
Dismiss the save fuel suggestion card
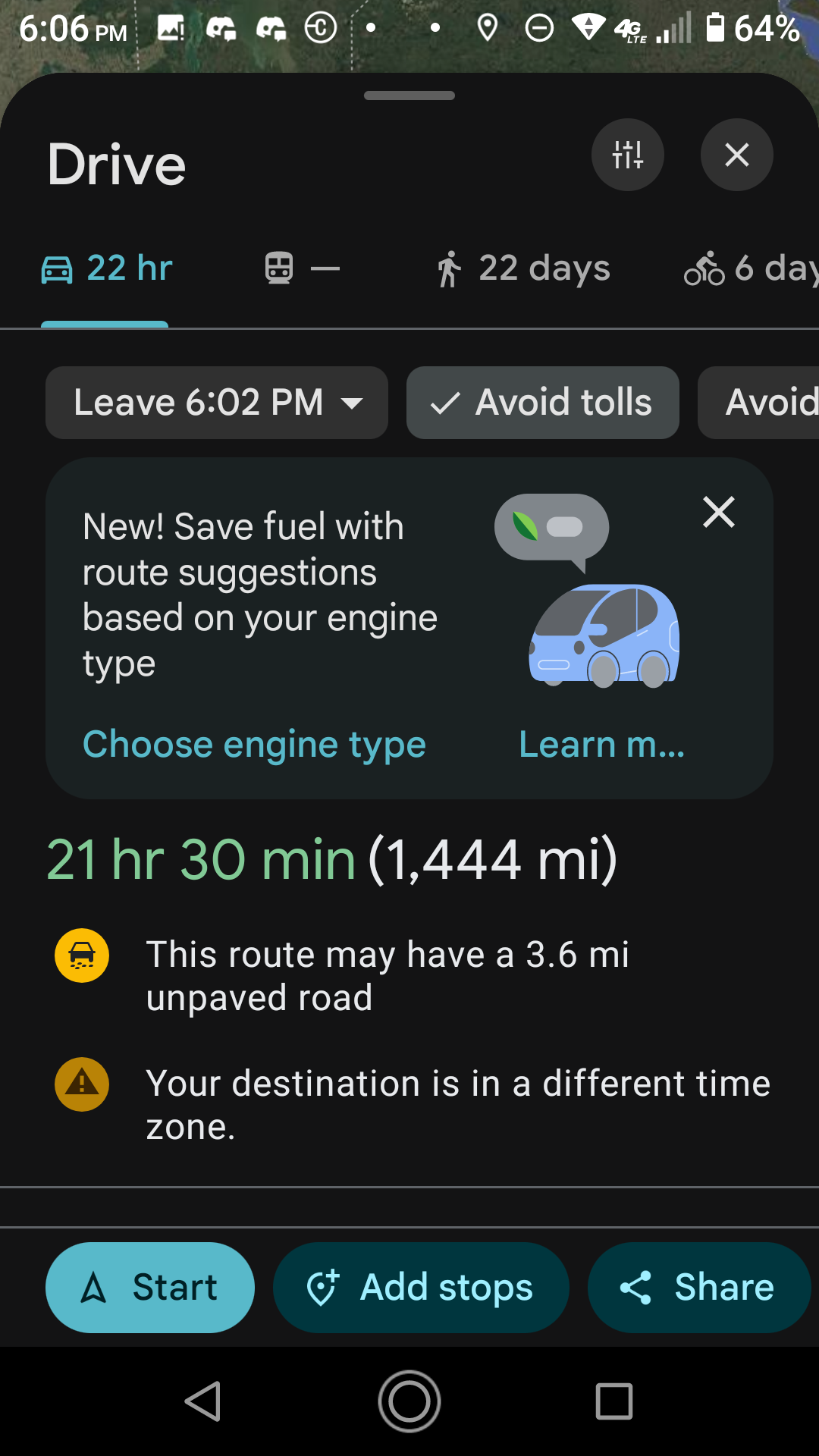click(718, 512)
